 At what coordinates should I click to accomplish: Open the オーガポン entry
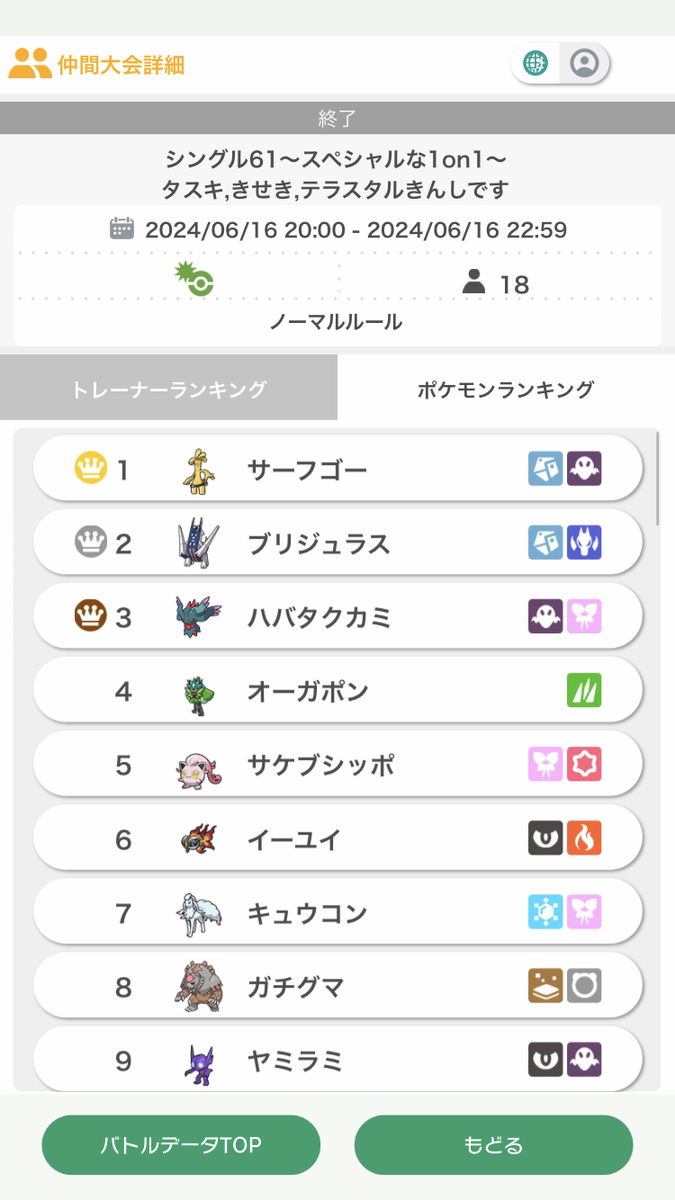(x=338, y=690)
